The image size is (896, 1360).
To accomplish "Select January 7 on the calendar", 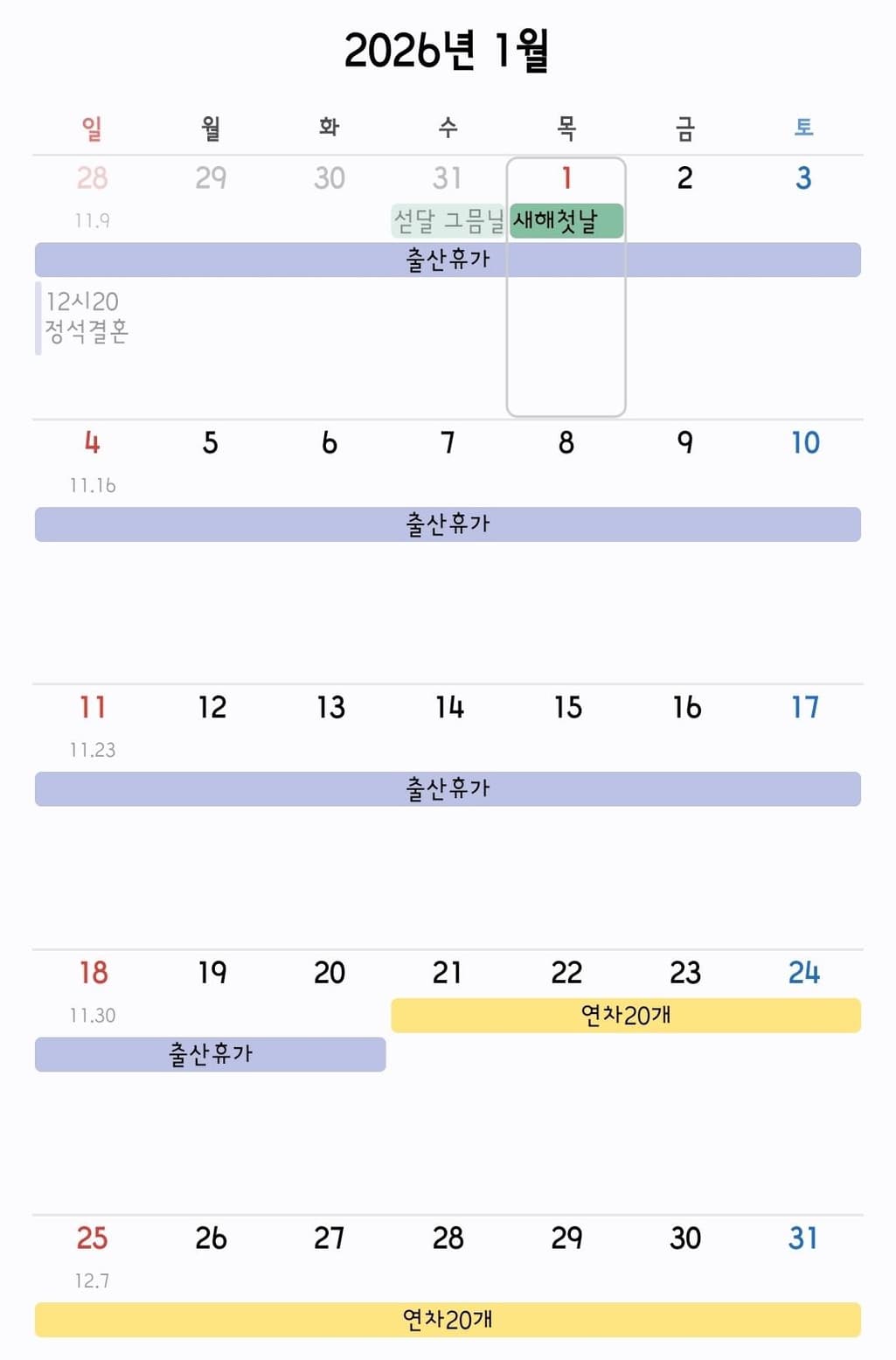I will [448, 443].
